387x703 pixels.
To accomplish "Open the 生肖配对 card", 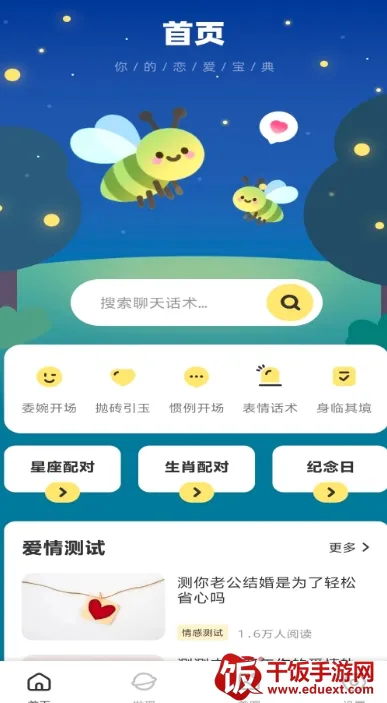I will (196, 474).
